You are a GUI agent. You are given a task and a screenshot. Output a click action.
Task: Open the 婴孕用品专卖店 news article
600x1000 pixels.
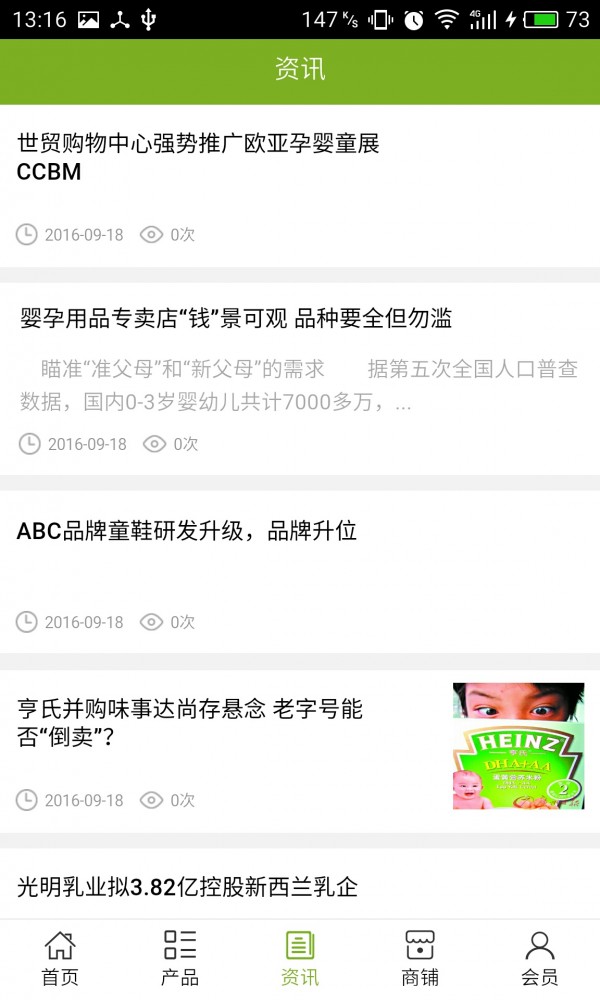tap(237, 319)
